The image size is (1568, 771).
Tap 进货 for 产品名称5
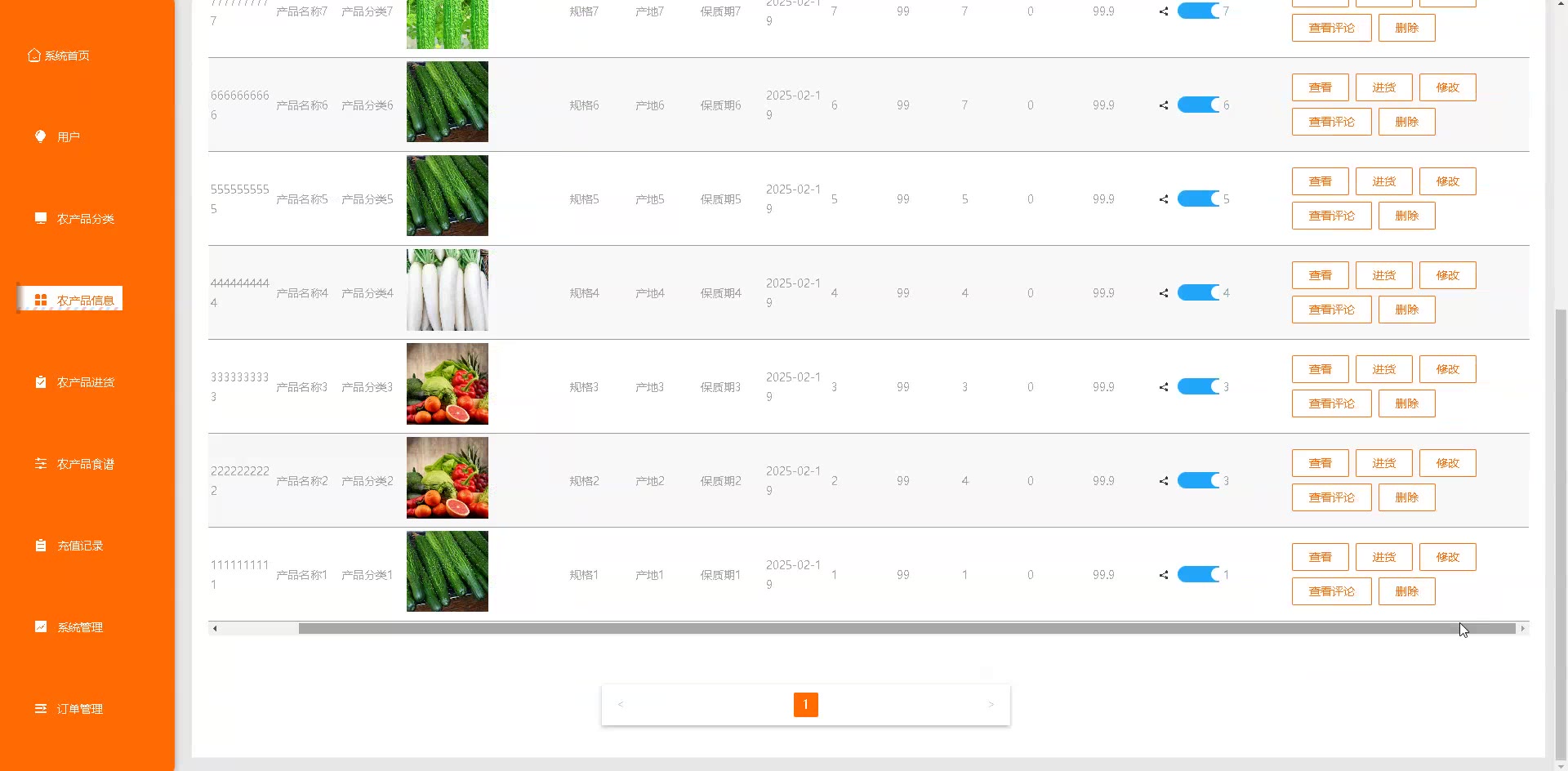tap(1383, 181)
